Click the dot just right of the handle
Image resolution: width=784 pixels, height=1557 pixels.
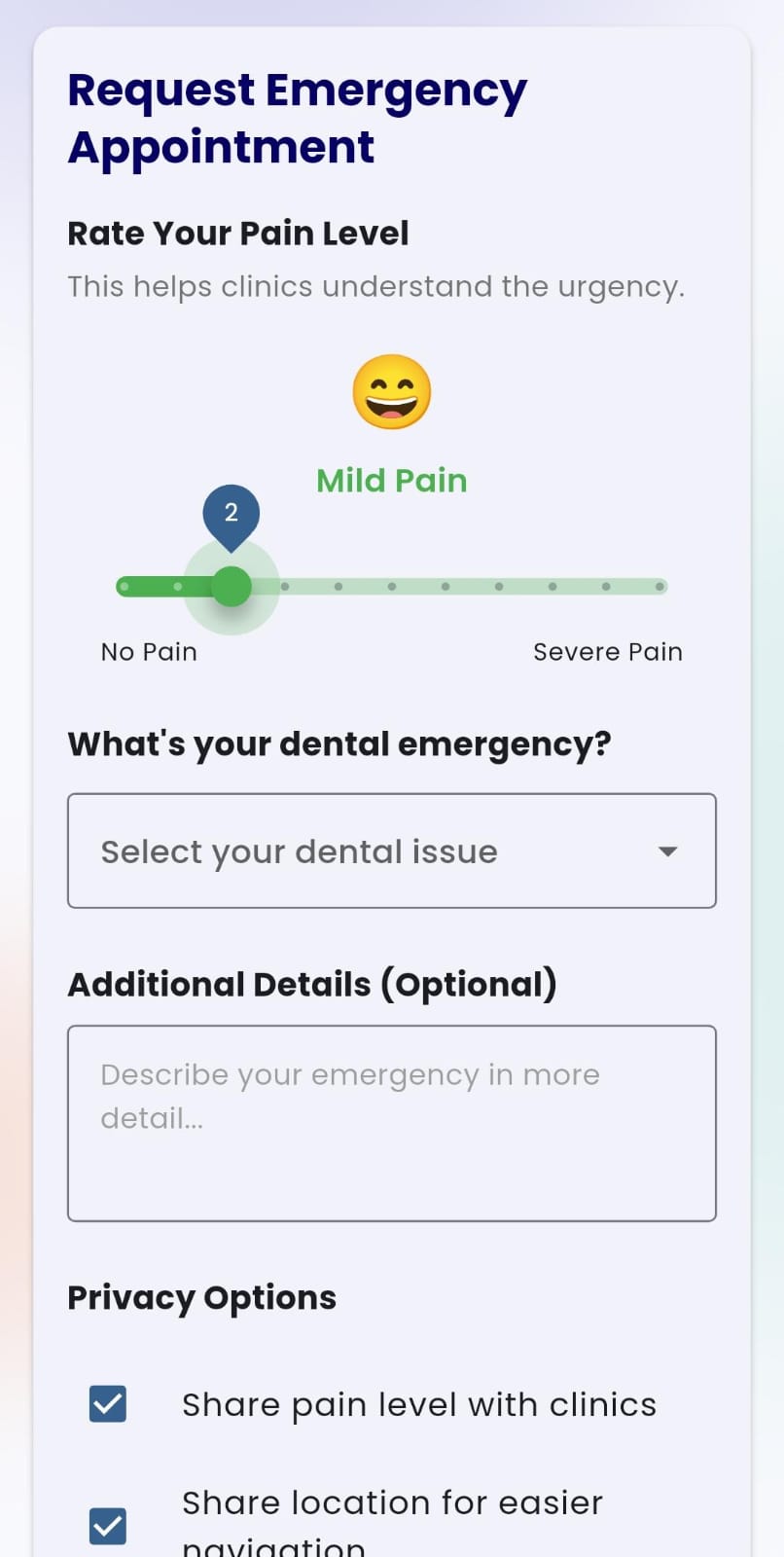coord(284,586)
